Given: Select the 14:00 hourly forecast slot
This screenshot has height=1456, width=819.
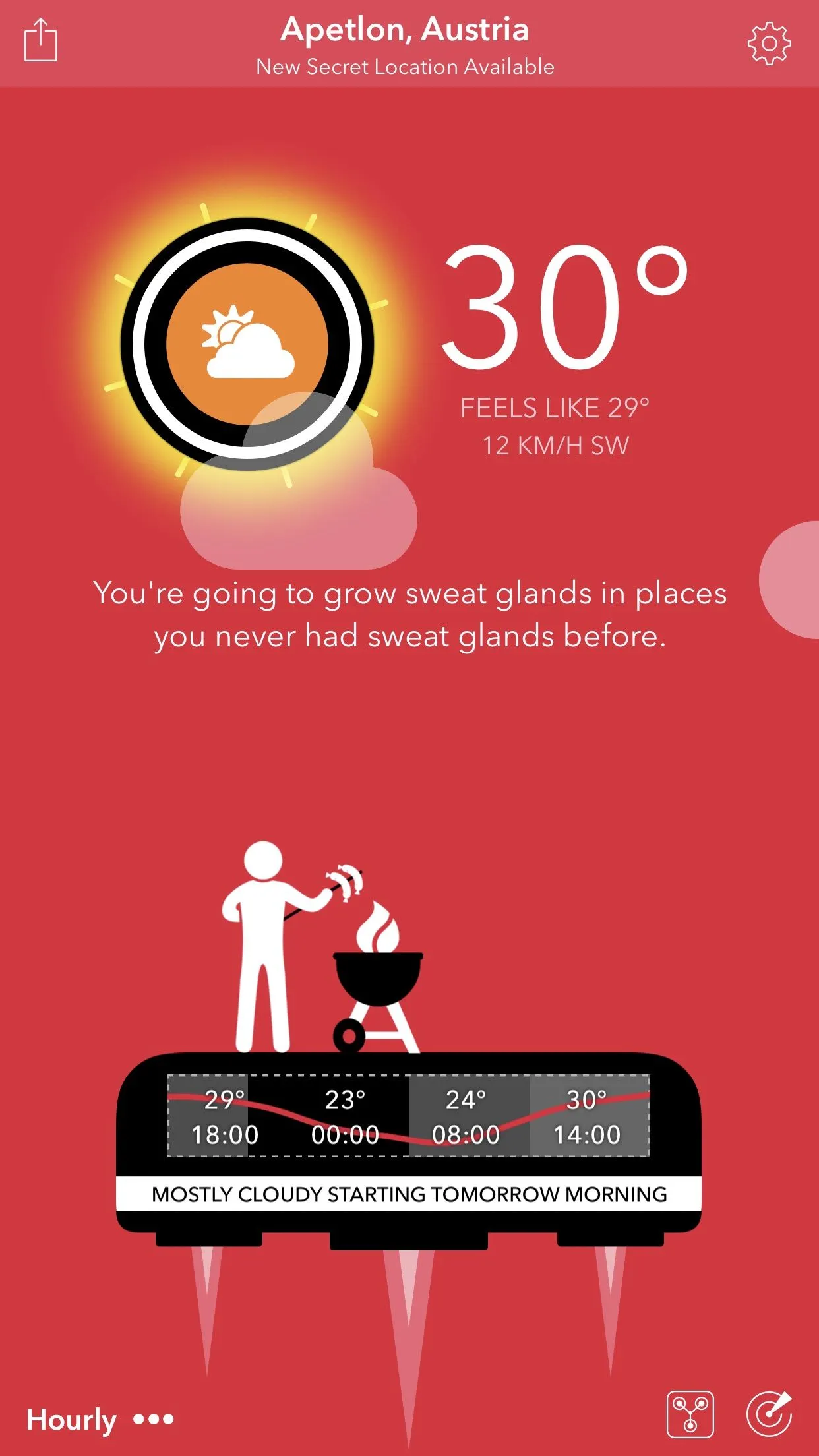Looking at the screenshot, I should tap(587, 1116).
